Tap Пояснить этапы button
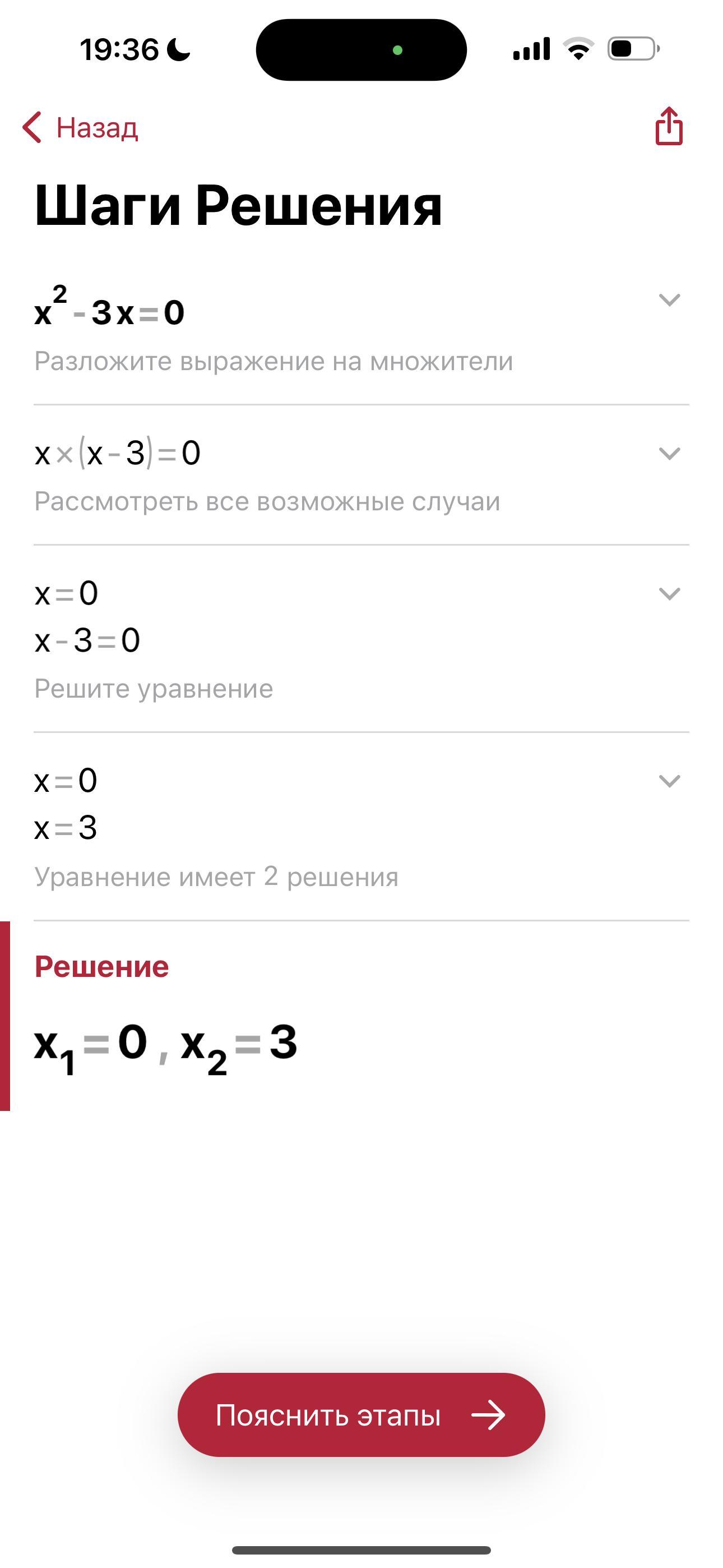The image size is (723, 1568). click(361, 1415)
